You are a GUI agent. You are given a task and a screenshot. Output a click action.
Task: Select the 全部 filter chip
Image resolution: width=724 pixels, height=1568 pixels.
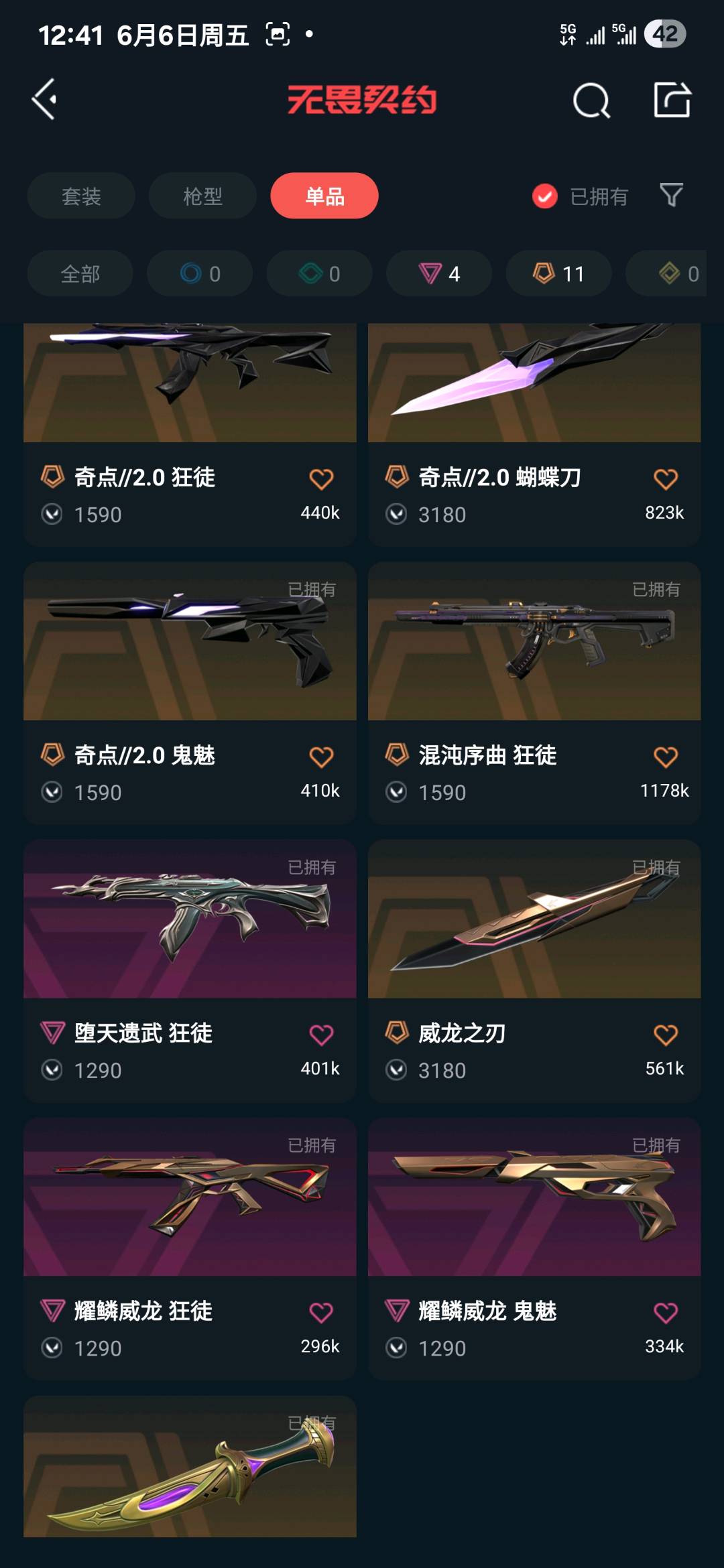point(80,273)
